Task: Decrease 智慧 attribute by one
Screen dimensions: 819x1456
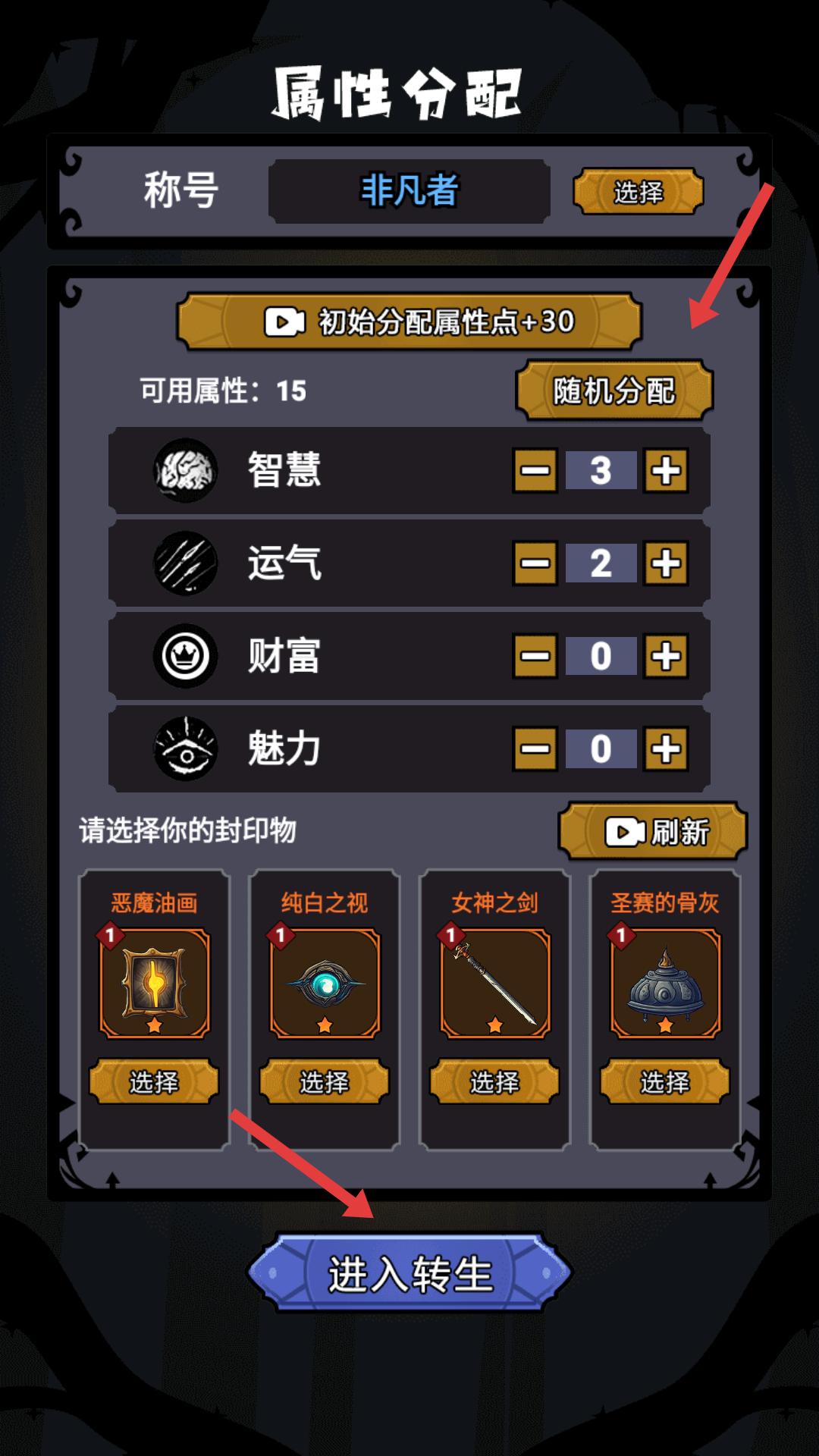Action: tap(535, 470)
